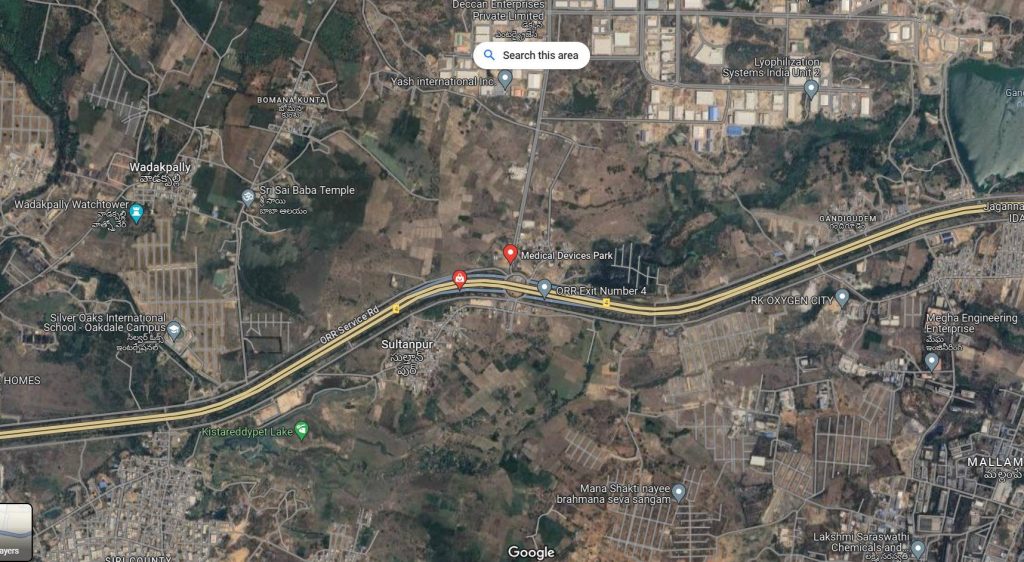The width and height of the screenshot is (1024, 562).
Task: Select Silver Oaks International School marker
Action: point(174,330)
